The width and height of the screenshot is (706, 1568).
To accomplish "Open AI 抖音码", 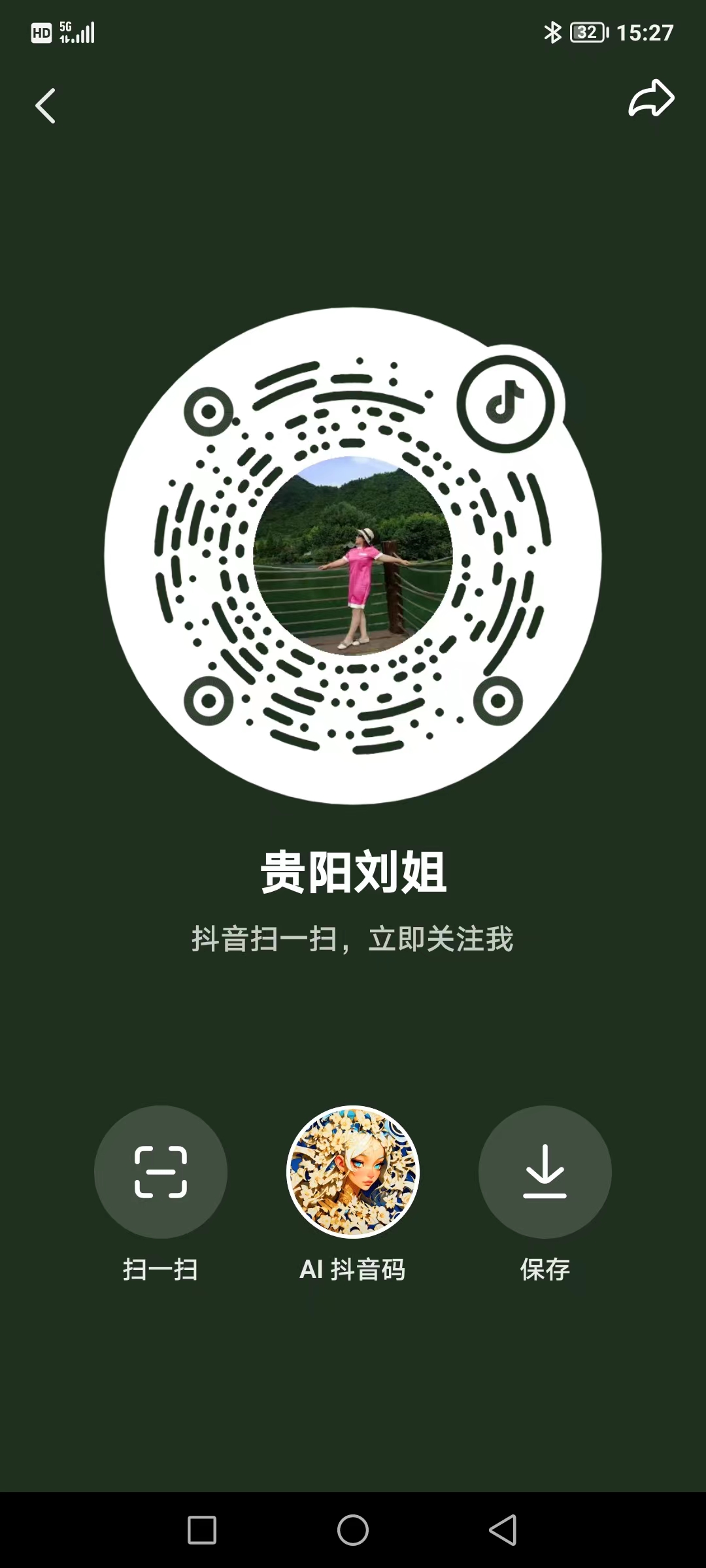I will (353, 1172).
